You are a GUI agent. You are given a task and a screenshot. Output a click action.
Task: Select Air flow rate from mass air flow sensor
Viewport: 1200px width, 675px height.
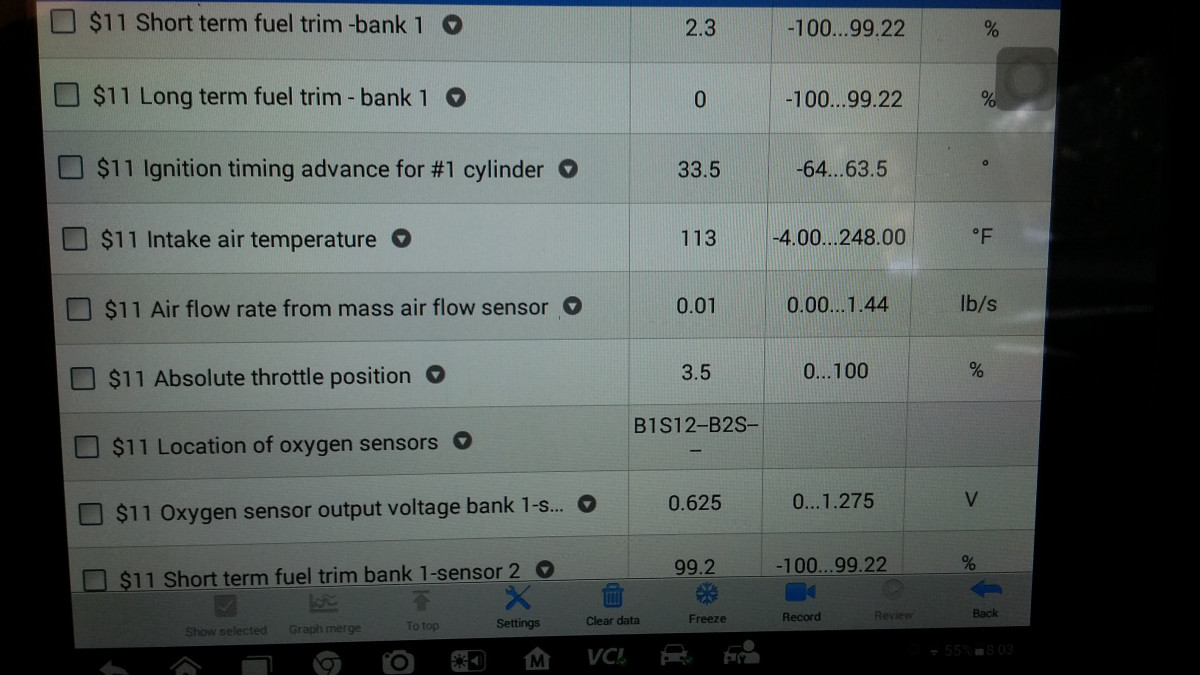click(80, 309)
